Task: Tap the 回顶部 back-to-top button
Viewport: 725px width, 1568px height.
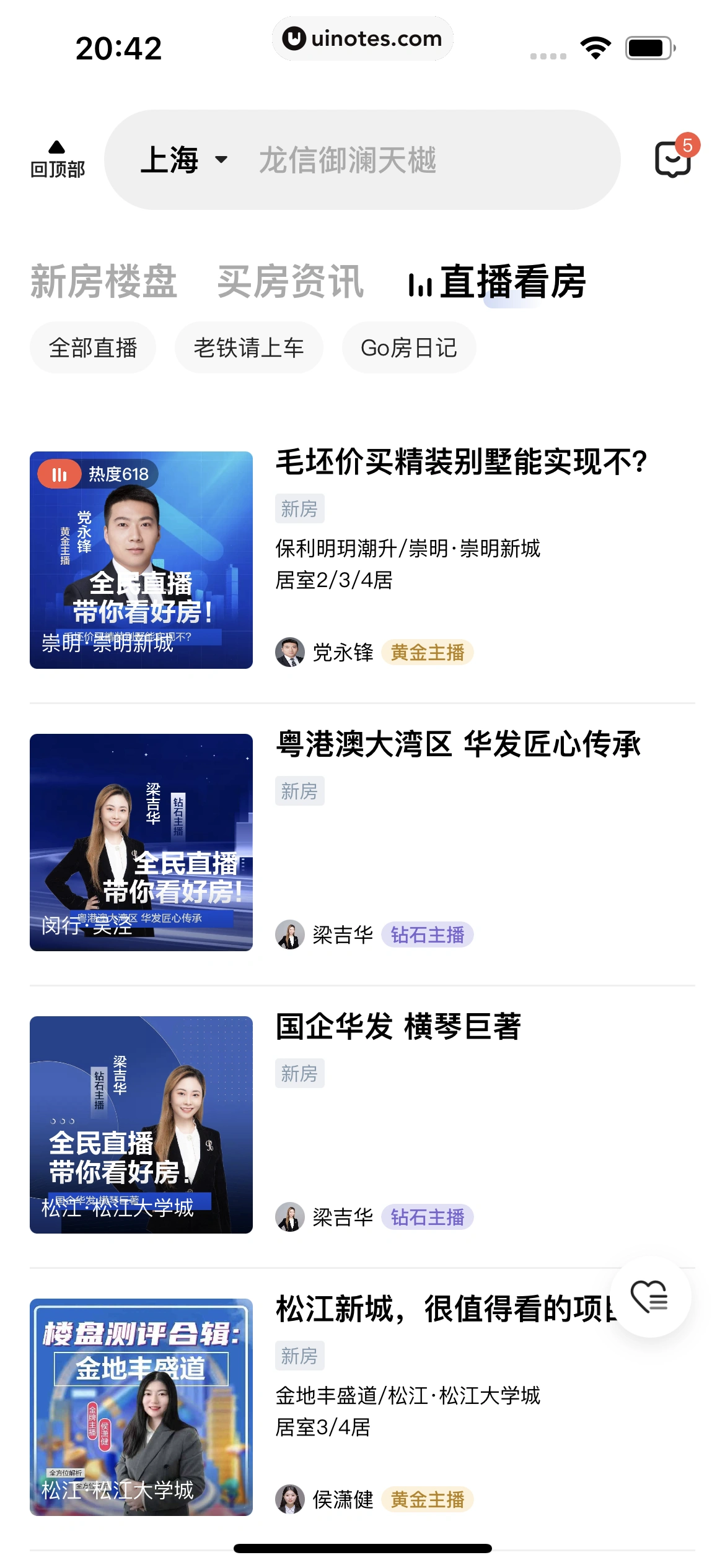Action: coord(57,160)
